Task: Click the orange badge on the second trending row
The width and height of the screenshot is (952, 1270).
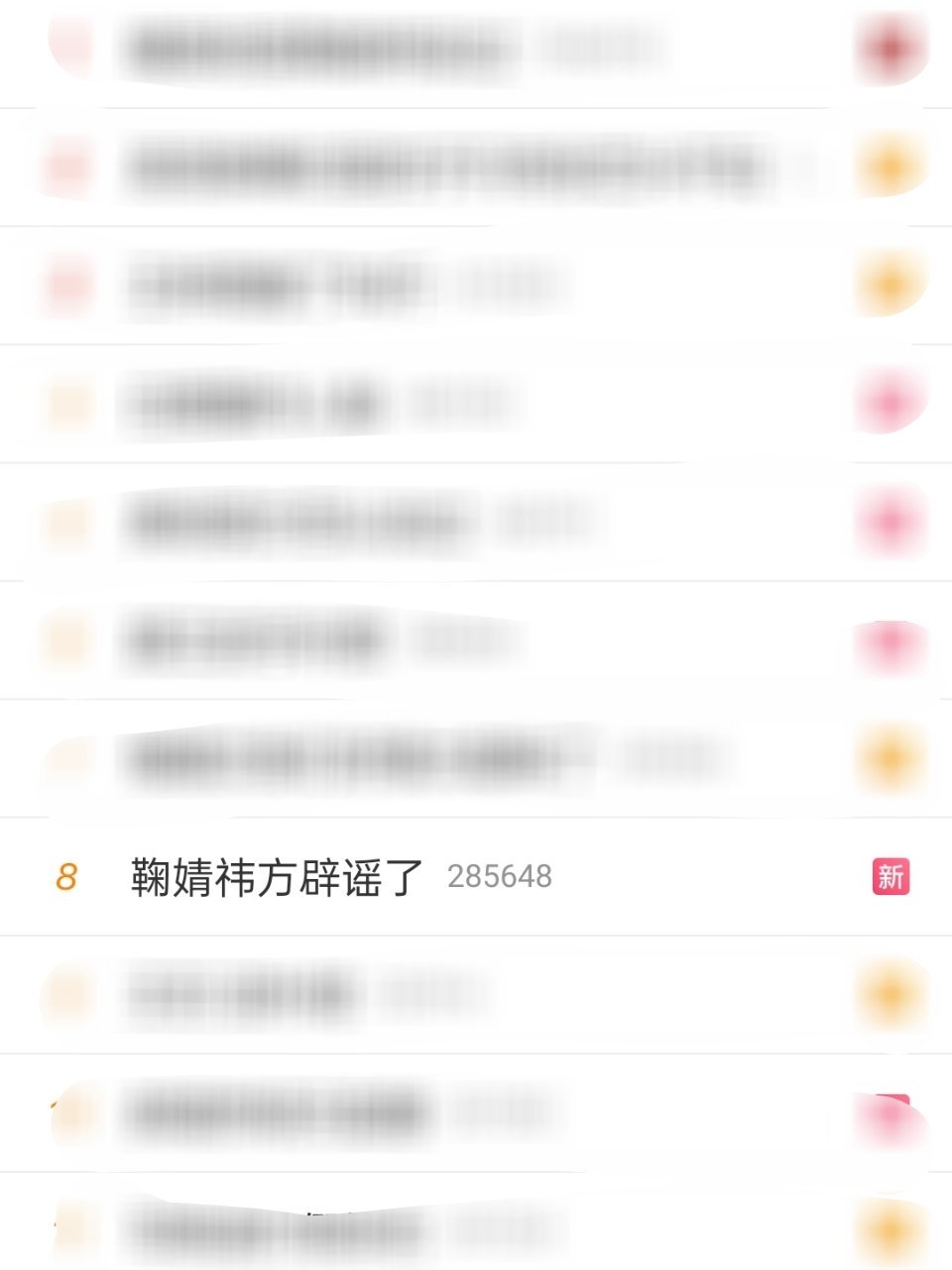Action: [x=890, y=166]
